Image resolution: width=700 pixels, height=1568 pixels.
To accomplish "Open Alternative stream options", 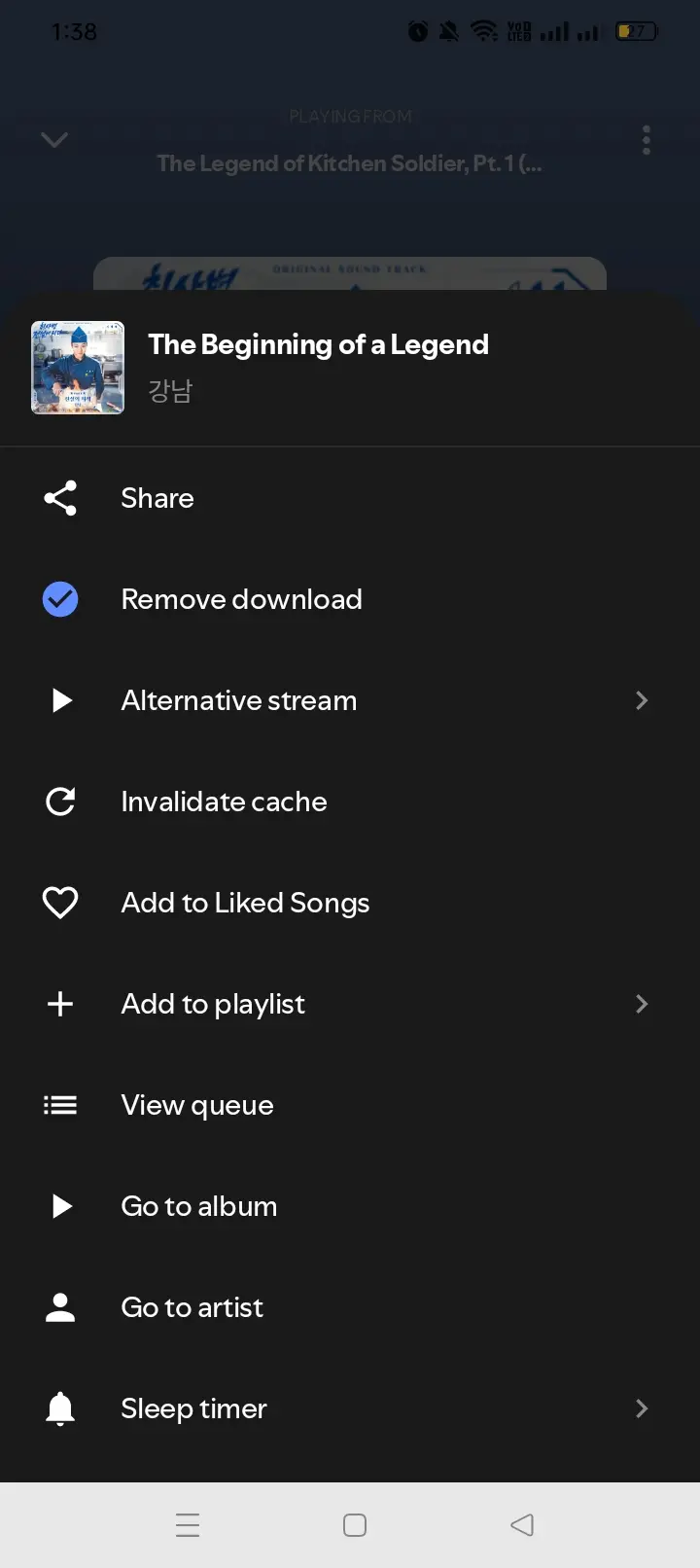I will point(350,700).
